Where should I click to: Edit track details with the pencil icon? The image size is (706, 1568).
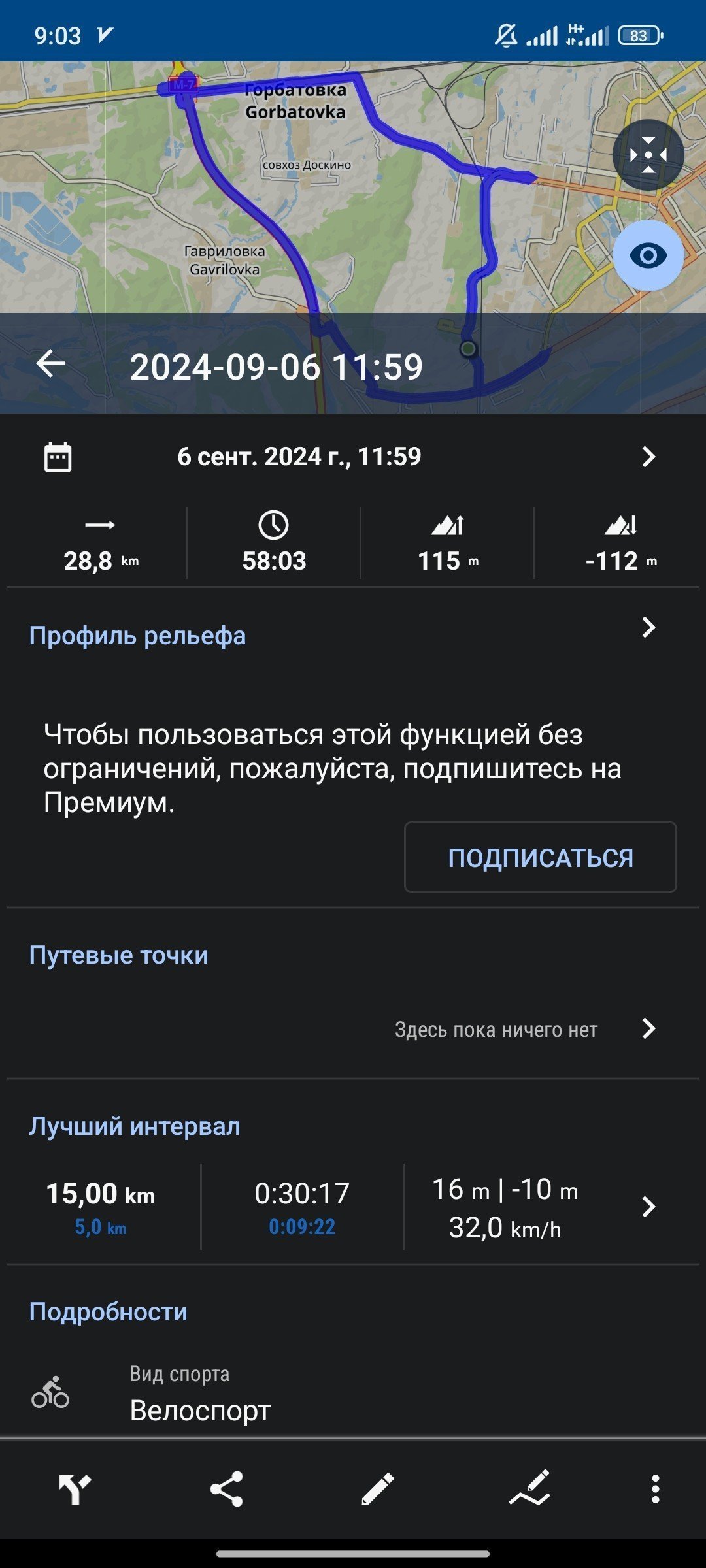(378, 1489)
